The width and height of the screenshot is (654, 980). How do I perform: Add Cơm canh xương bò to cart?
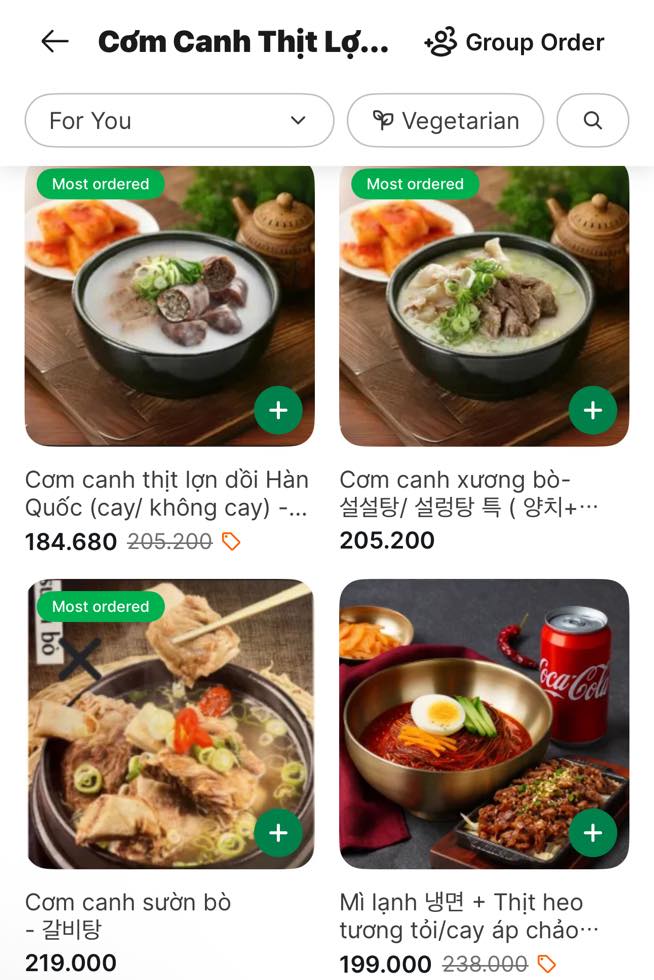coord(593,410)
